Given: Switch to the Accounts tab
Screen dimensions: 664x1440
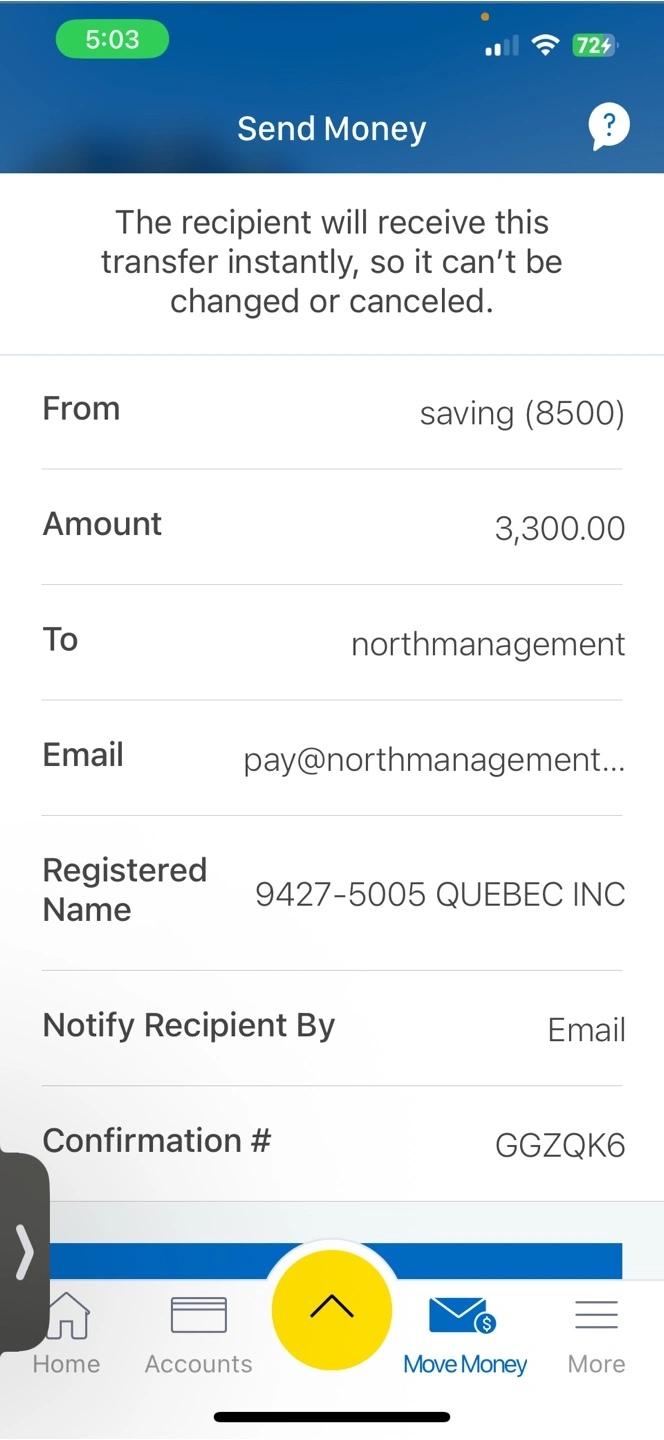Looking at the screenshot, I should coord(198,1333).
